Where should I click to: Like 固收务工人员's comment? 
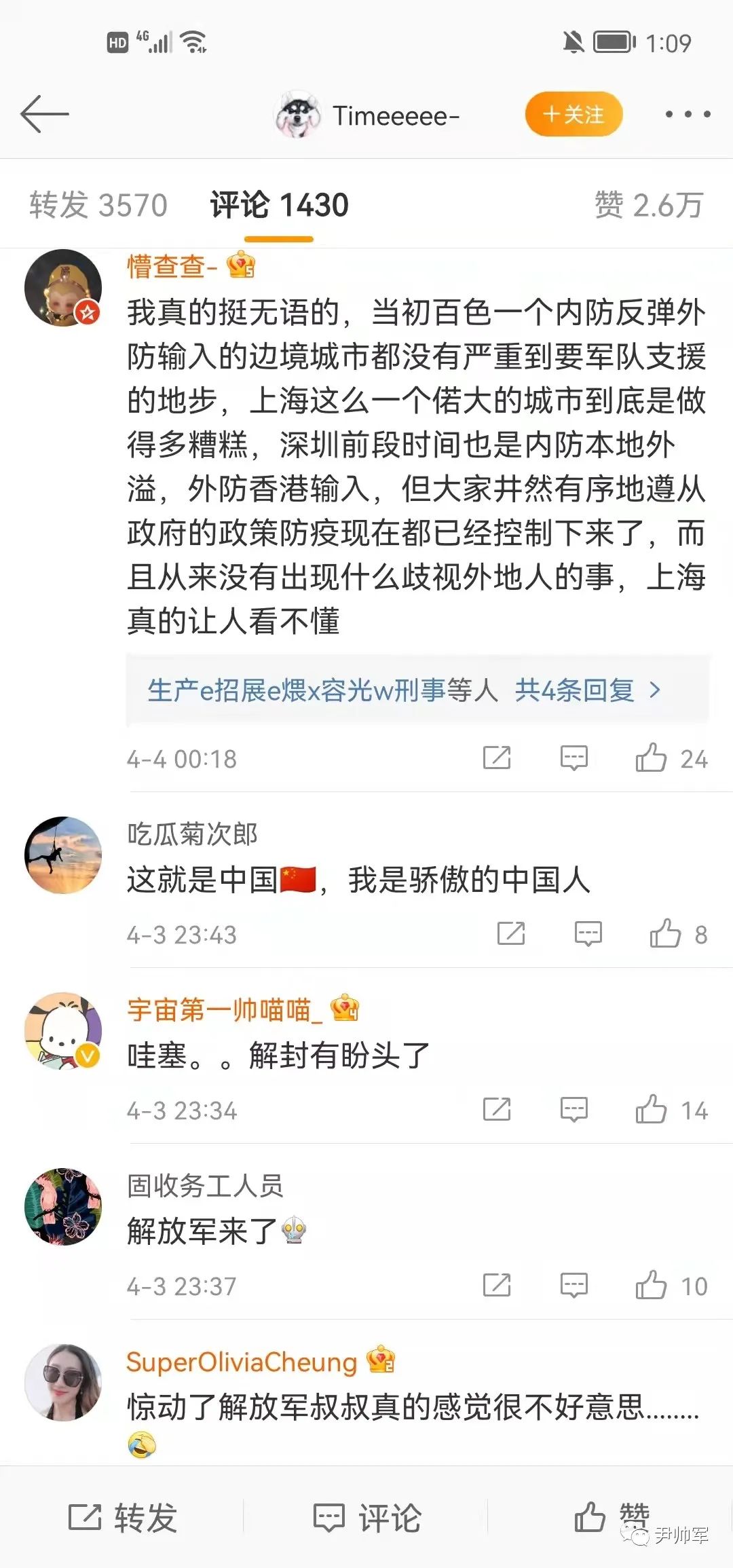coord(651,1285)
